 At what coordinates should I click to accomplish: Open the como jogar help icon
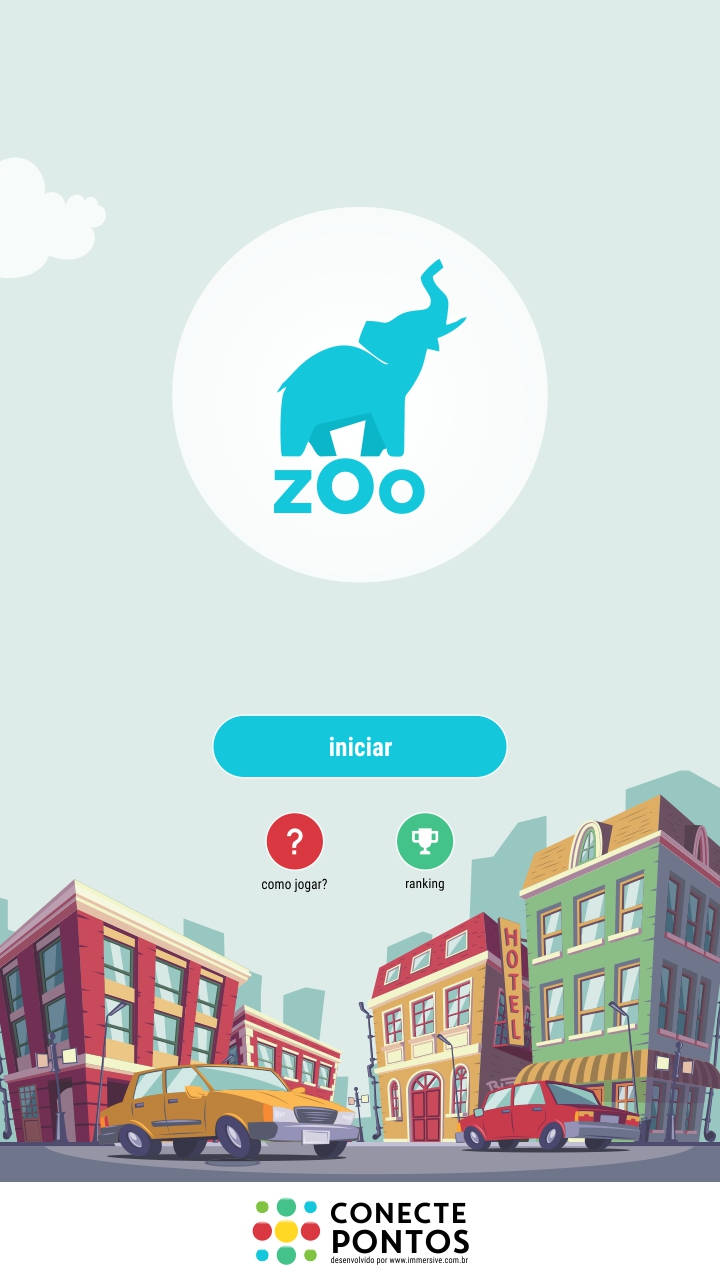click(294, 841)
